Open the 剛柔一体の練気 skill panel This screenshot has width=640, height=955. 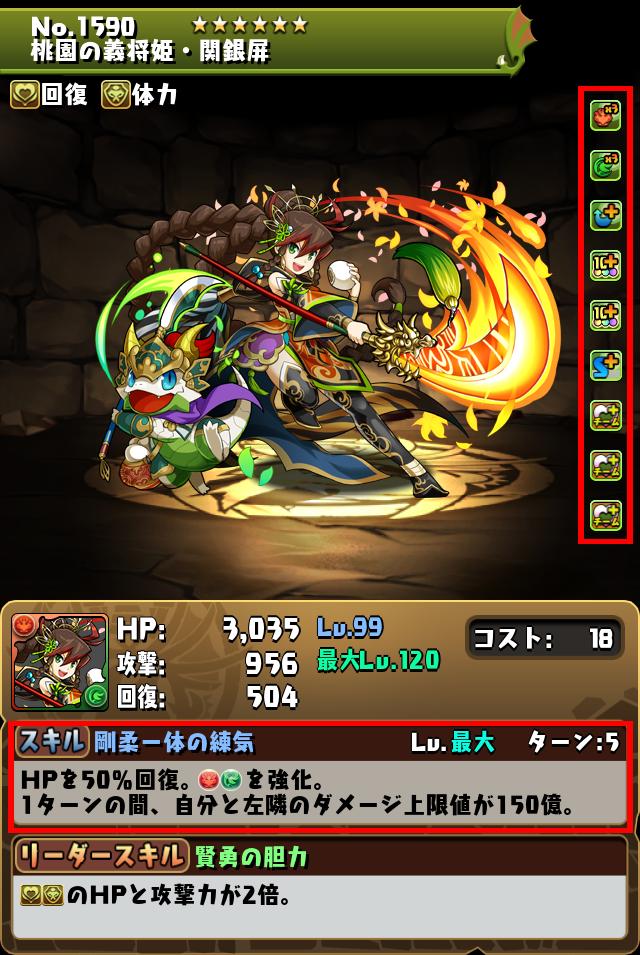pyautogui.click(x=320, y=777)
